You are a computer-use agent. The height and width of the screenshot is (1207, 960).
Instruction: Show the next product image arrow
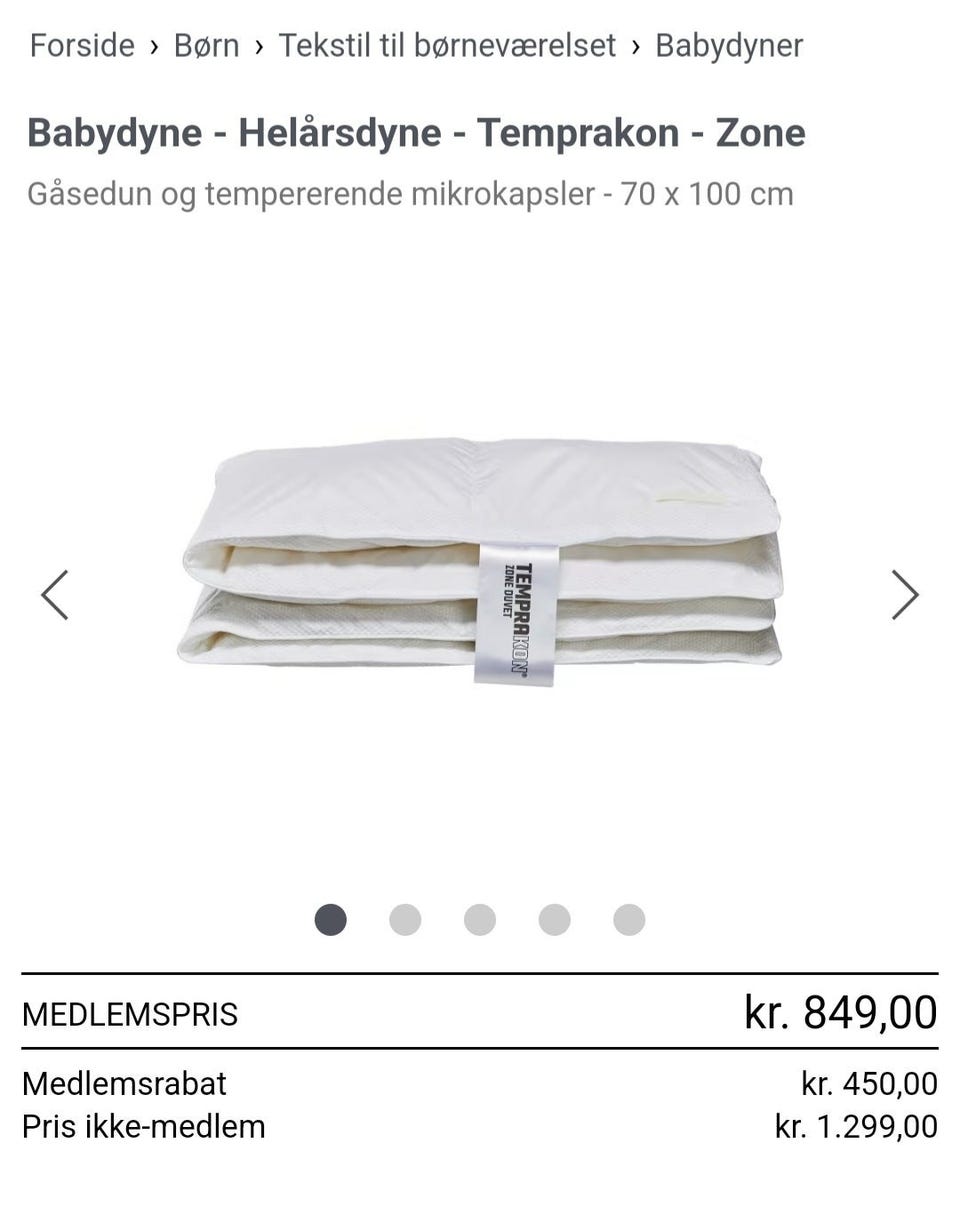pyautogui.click(x=904, y=595)
